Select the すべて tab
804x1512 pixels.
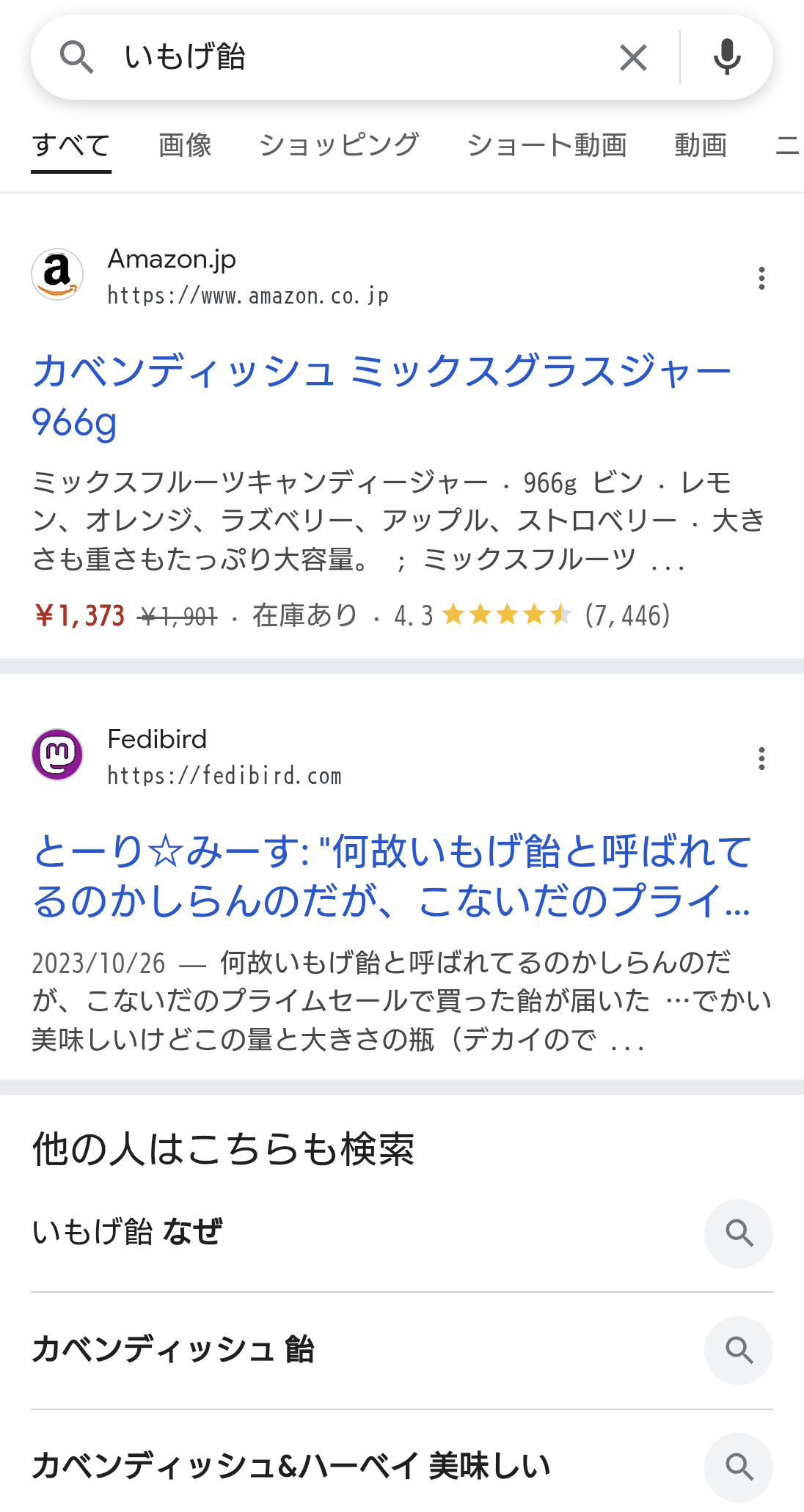click(71, 145)
